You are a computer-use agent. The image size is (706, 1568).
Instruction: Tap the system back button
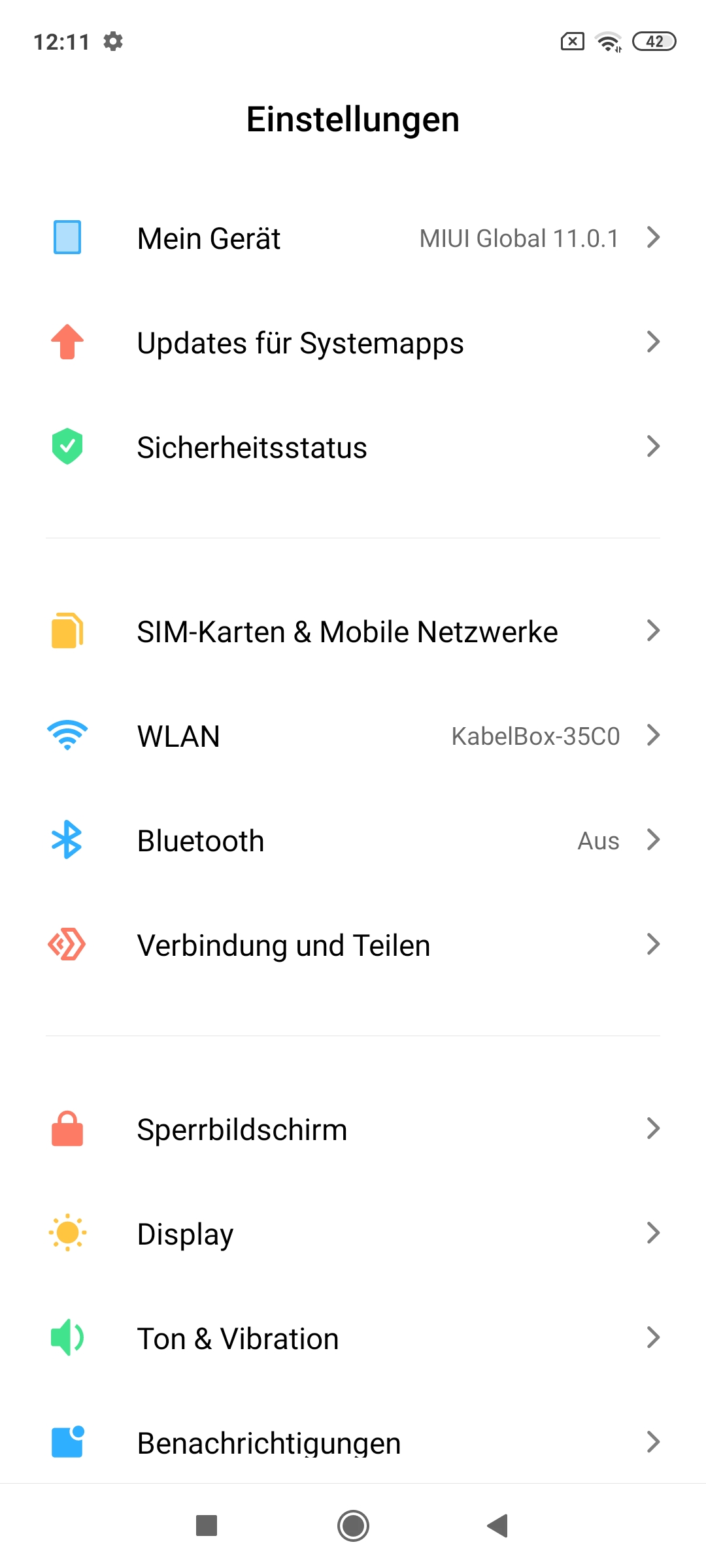point(498,1526)
